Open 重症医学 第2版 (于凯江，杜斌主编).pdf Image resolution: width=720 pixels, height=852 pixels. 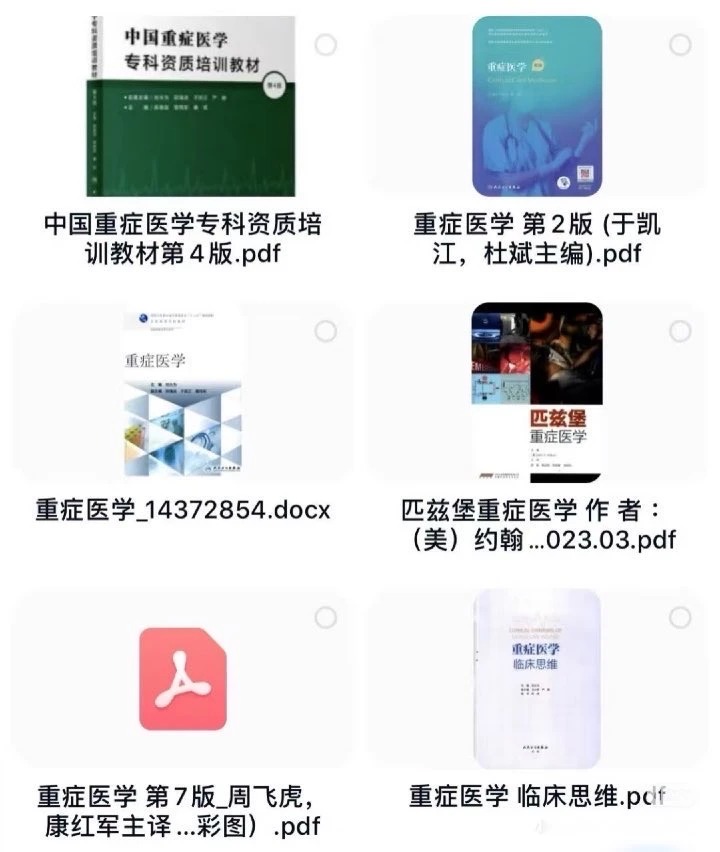click(537, 106)
